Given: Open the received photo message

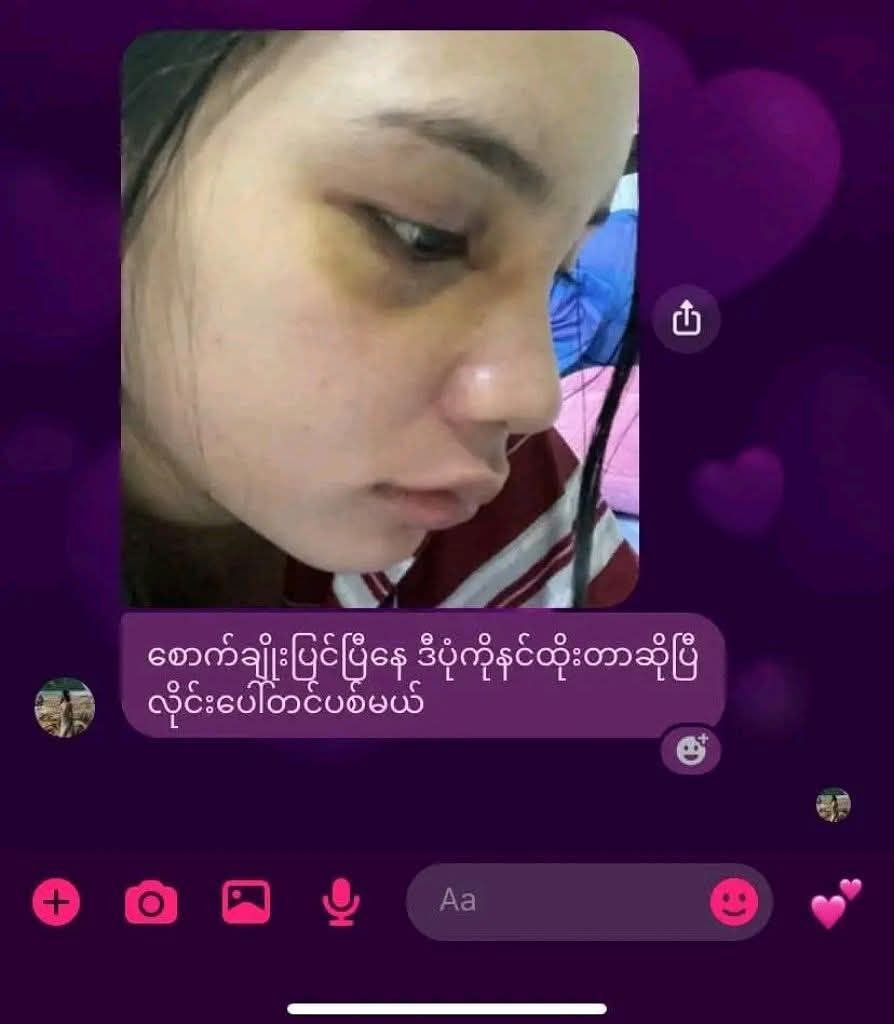Looking at the screenshot, I should pos(380,320).
